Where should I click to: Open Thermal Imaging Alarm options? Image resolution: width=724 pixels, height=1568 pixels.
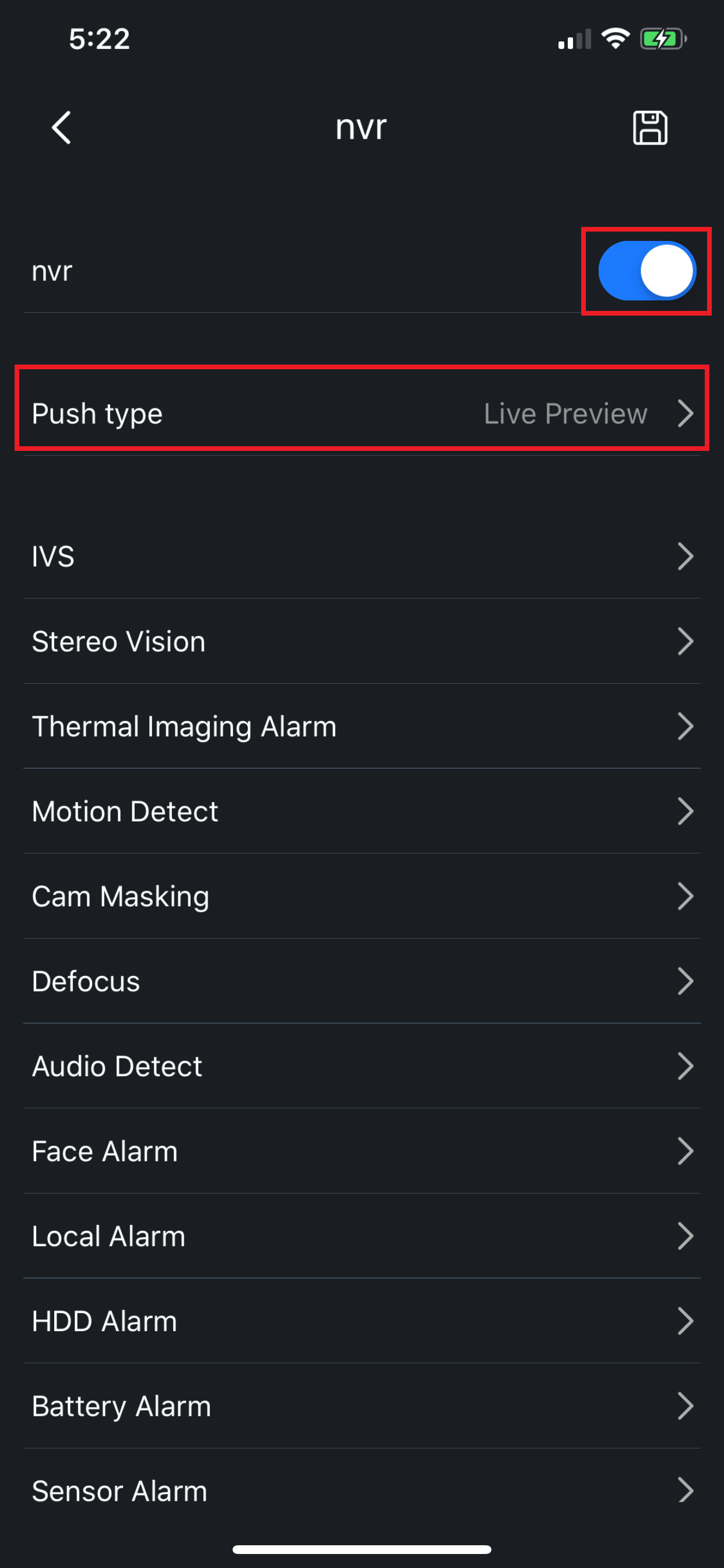tap(362, 726)
